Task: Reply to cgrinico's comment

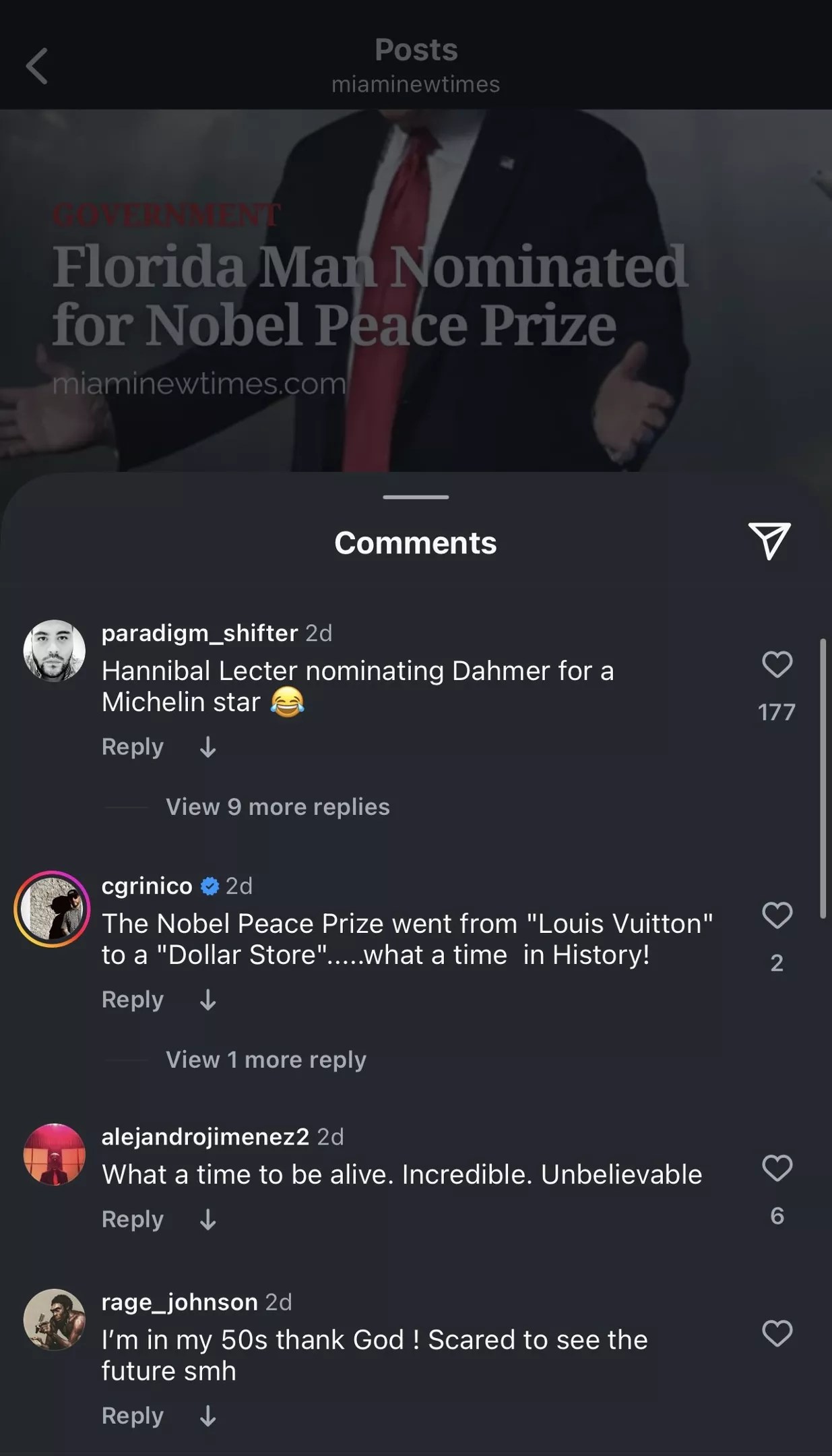Action: (133, 1000)
